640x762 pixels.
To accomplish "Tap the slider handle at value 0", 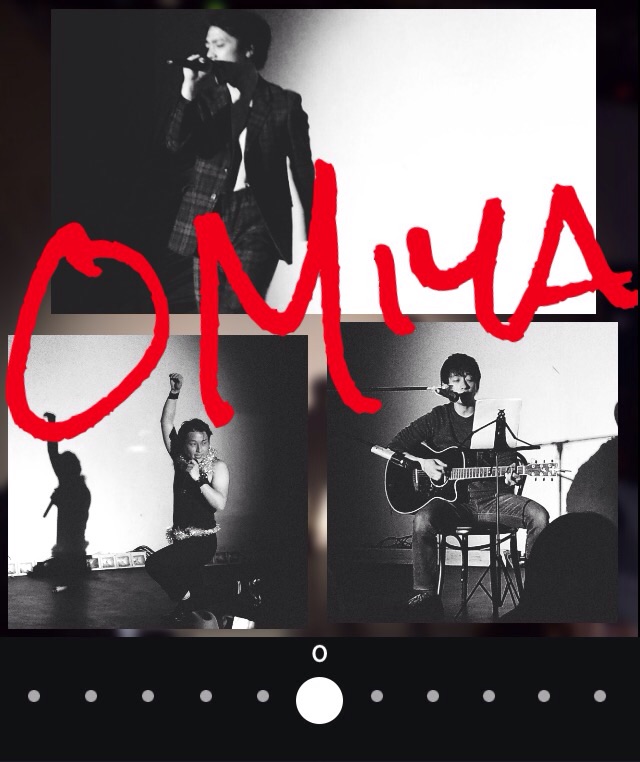I will click(x=319, y=700).
